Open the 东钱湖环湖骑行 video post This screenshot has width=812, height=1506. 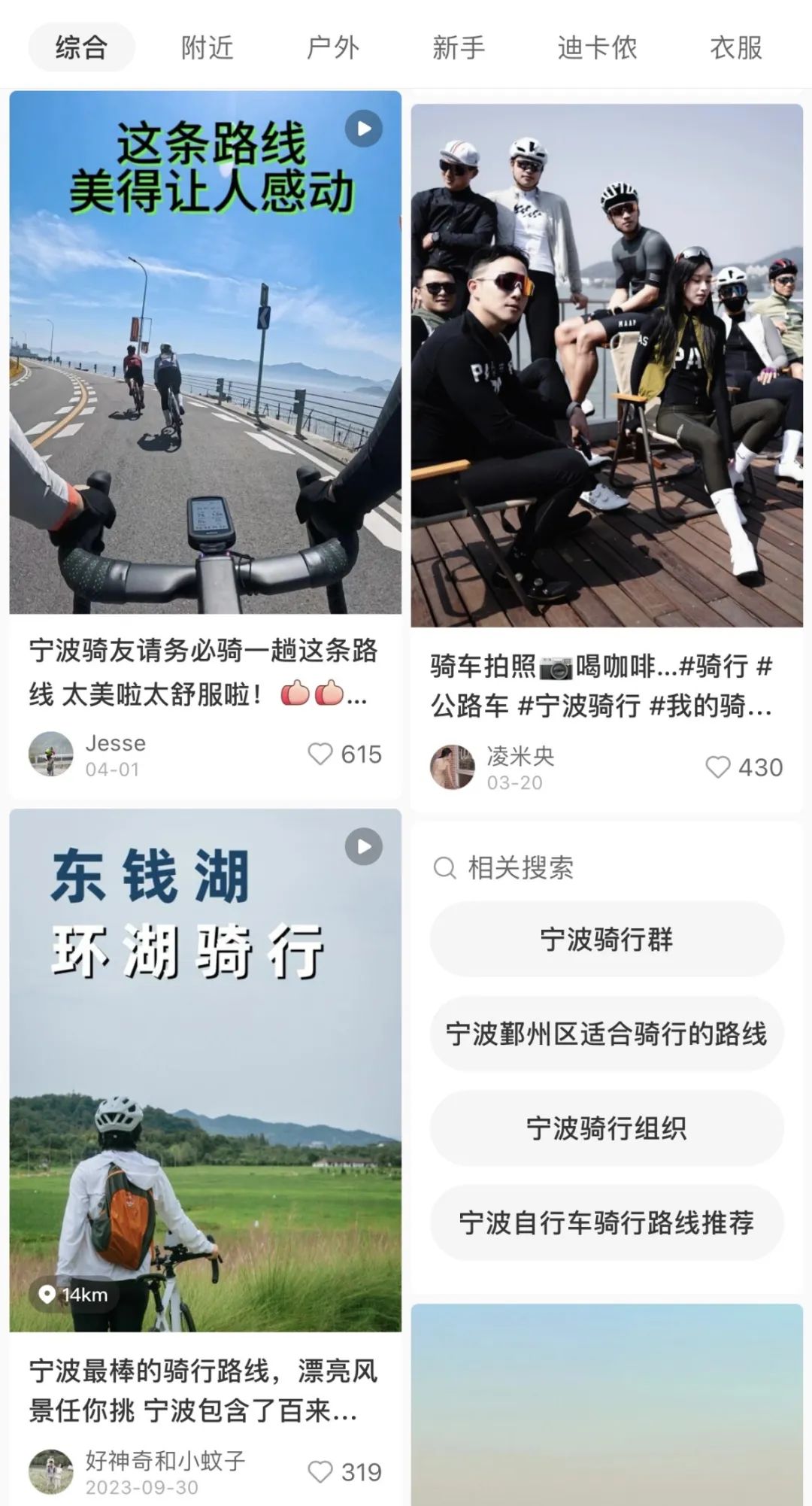coord(205,1070)
